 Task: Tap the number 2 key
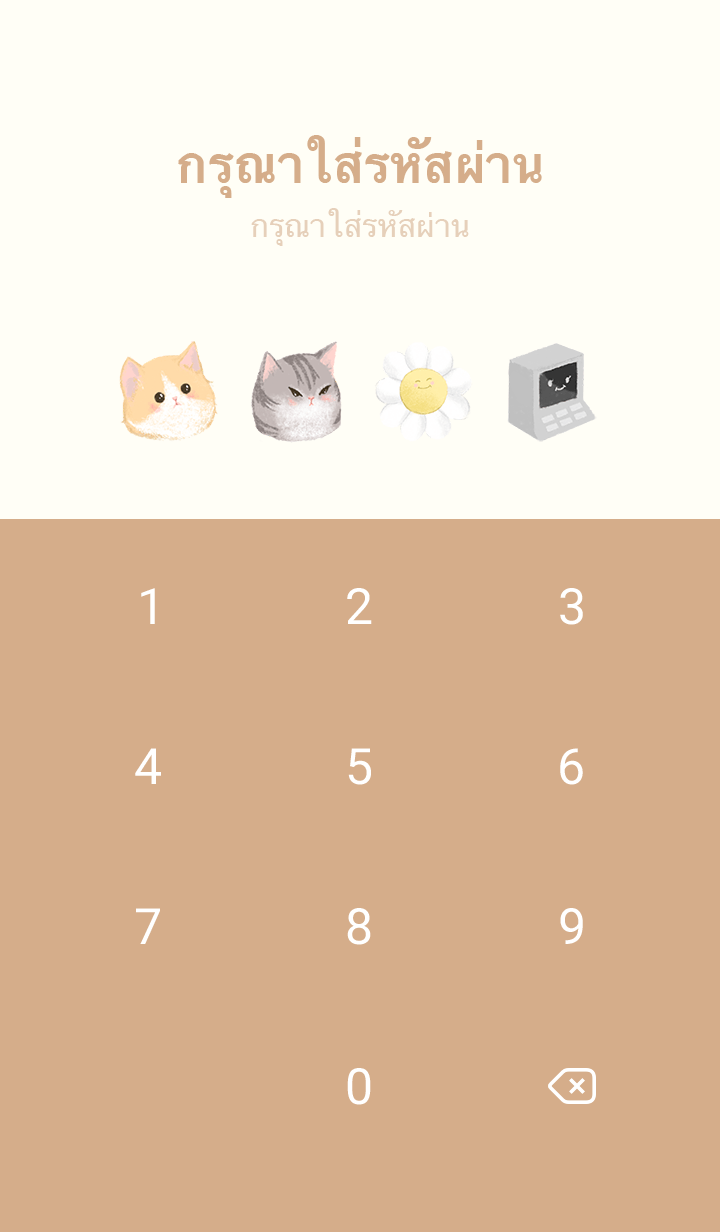(x=359, y=607)
